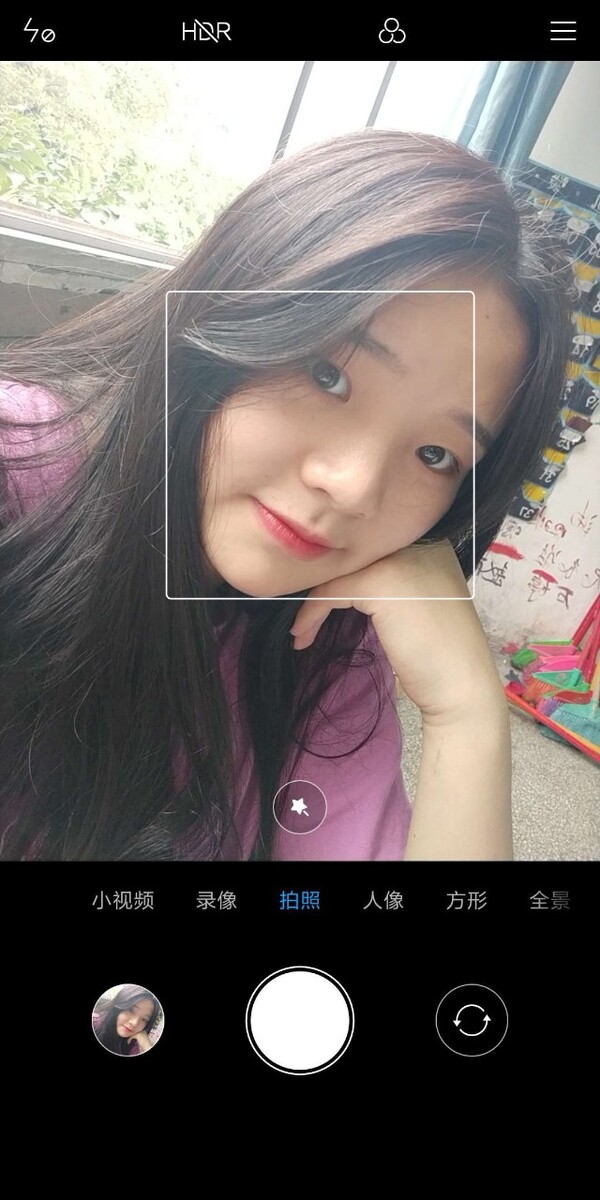Open the beauty effects star button
The height and width of the screenshot is (1200, 600).
pos(300,807)
